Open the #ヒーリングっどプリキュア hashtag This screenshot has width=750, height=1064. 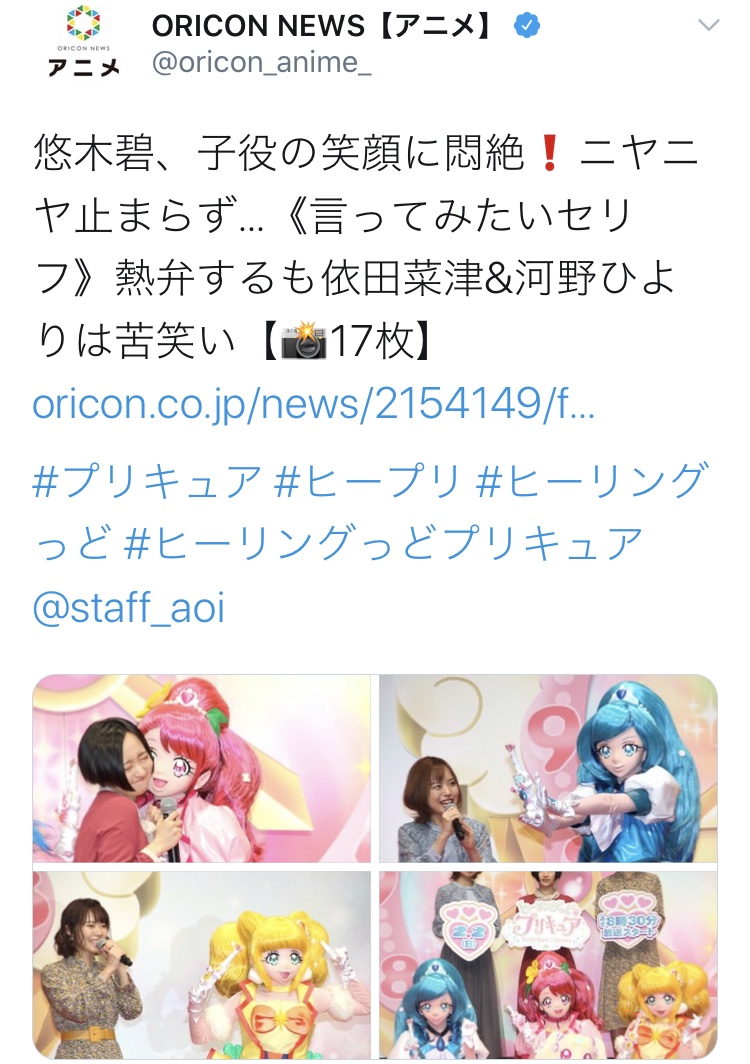pos(382,545)
